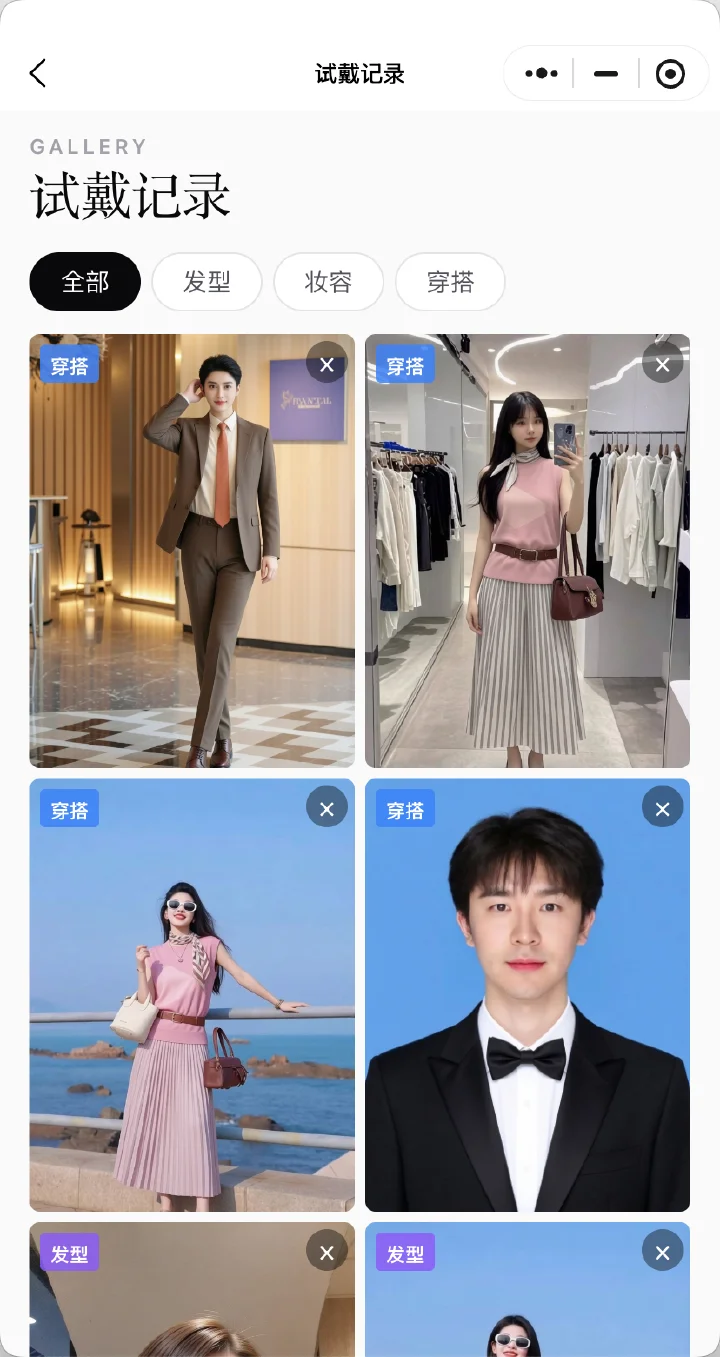720x1357 pixels.
Task: Close the mini program with the circle button
Action: pos(670,73)
